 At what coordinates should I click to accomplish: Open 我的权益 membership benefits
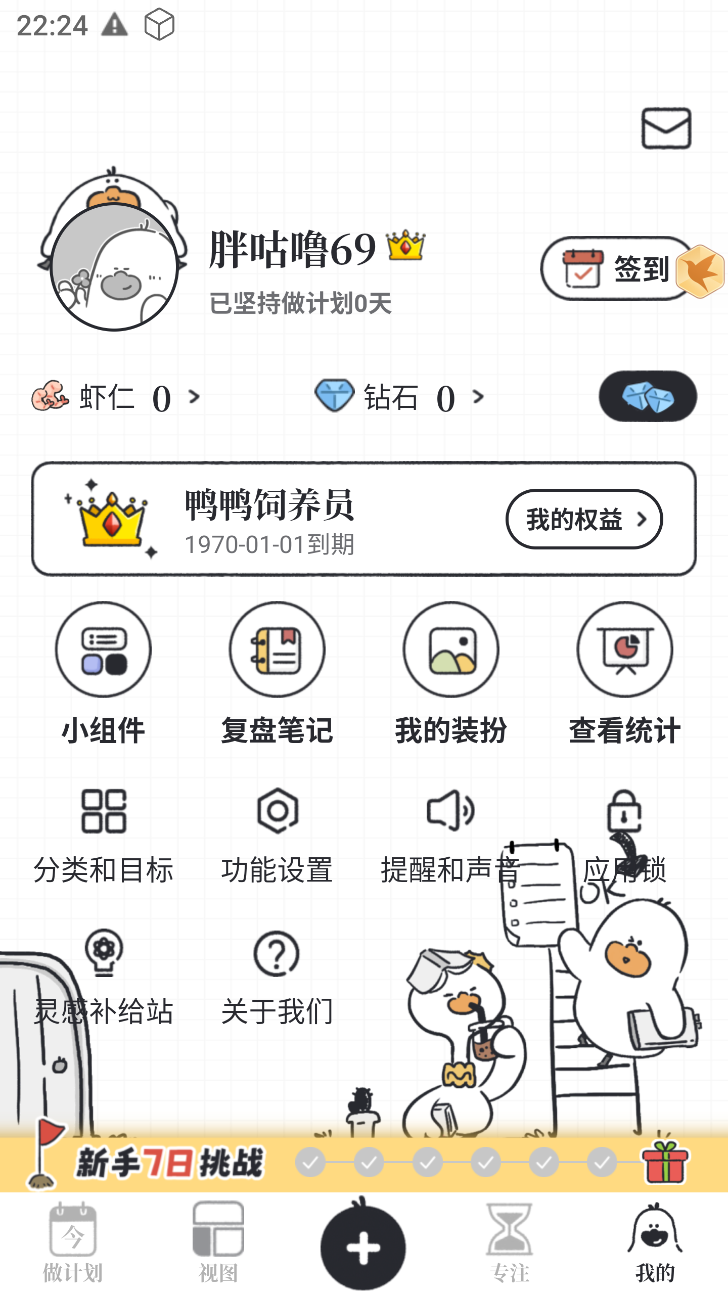(584, 519)
